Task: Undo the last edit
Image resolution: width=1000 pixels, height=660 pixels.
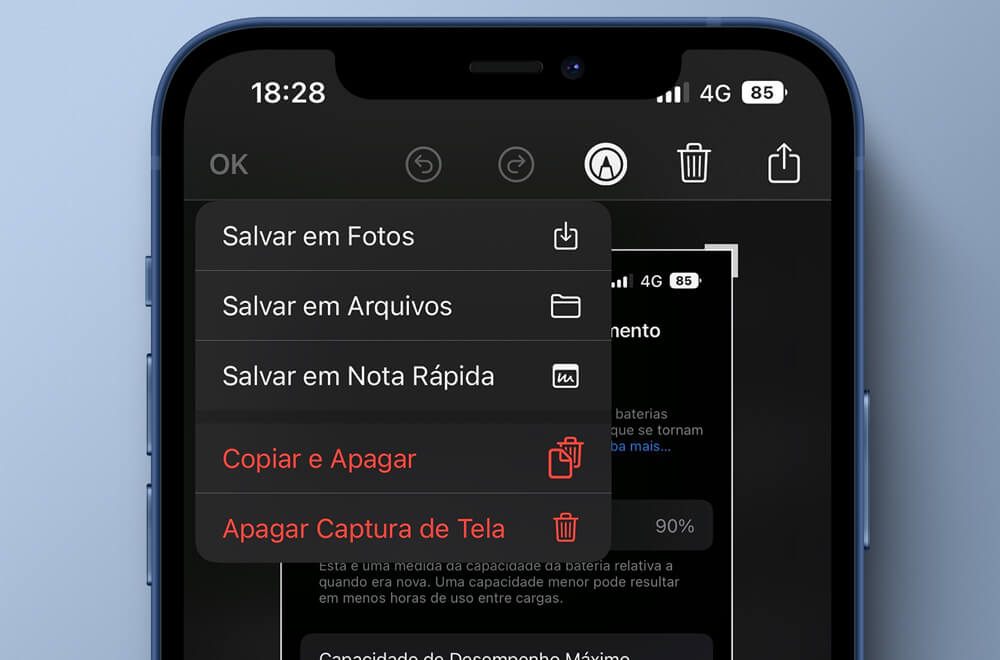Action: pyautogui.click(x=424, y=164)
